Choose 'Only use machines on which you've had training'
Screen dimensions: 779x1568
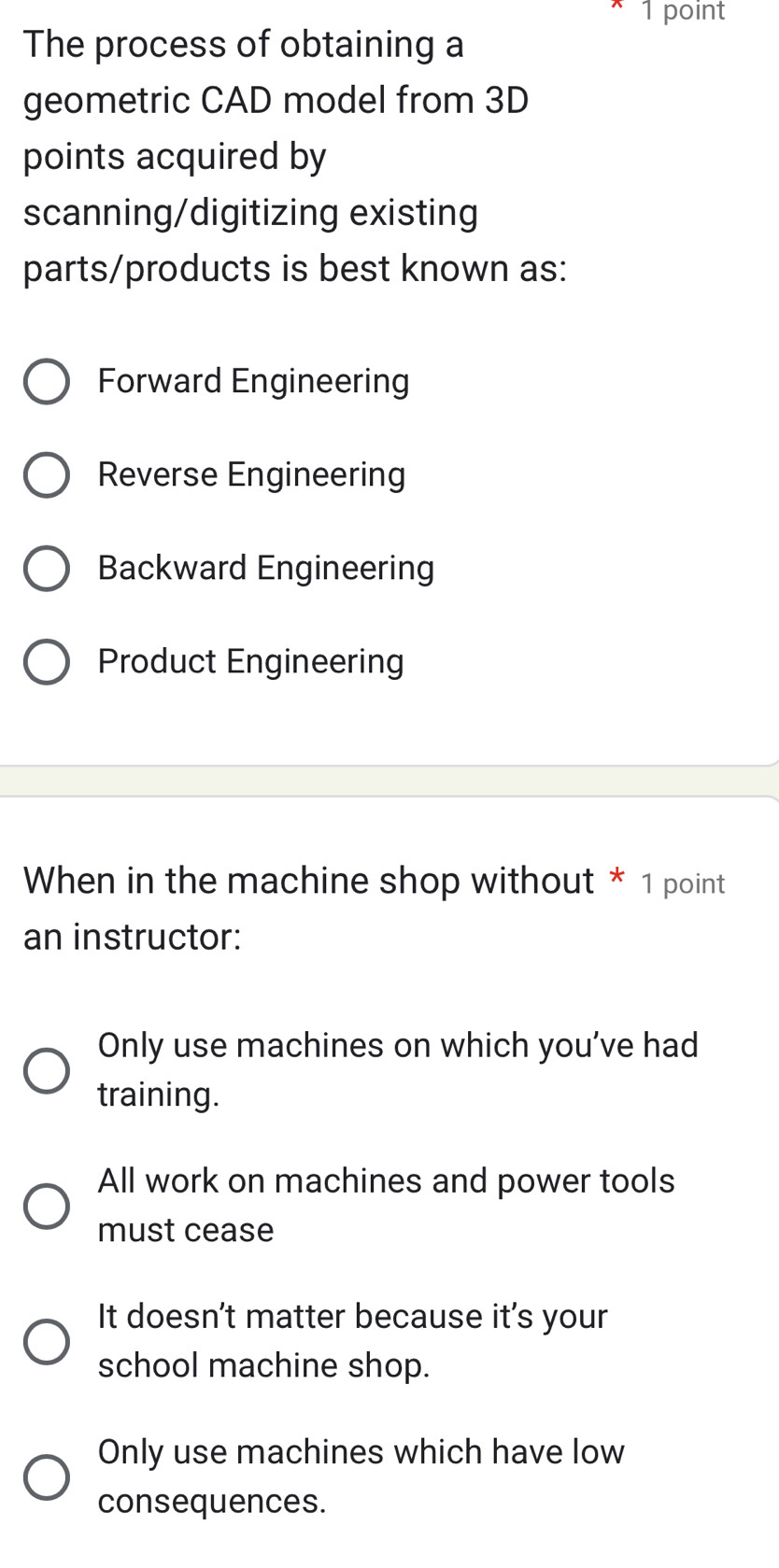tap(46, 1070)
